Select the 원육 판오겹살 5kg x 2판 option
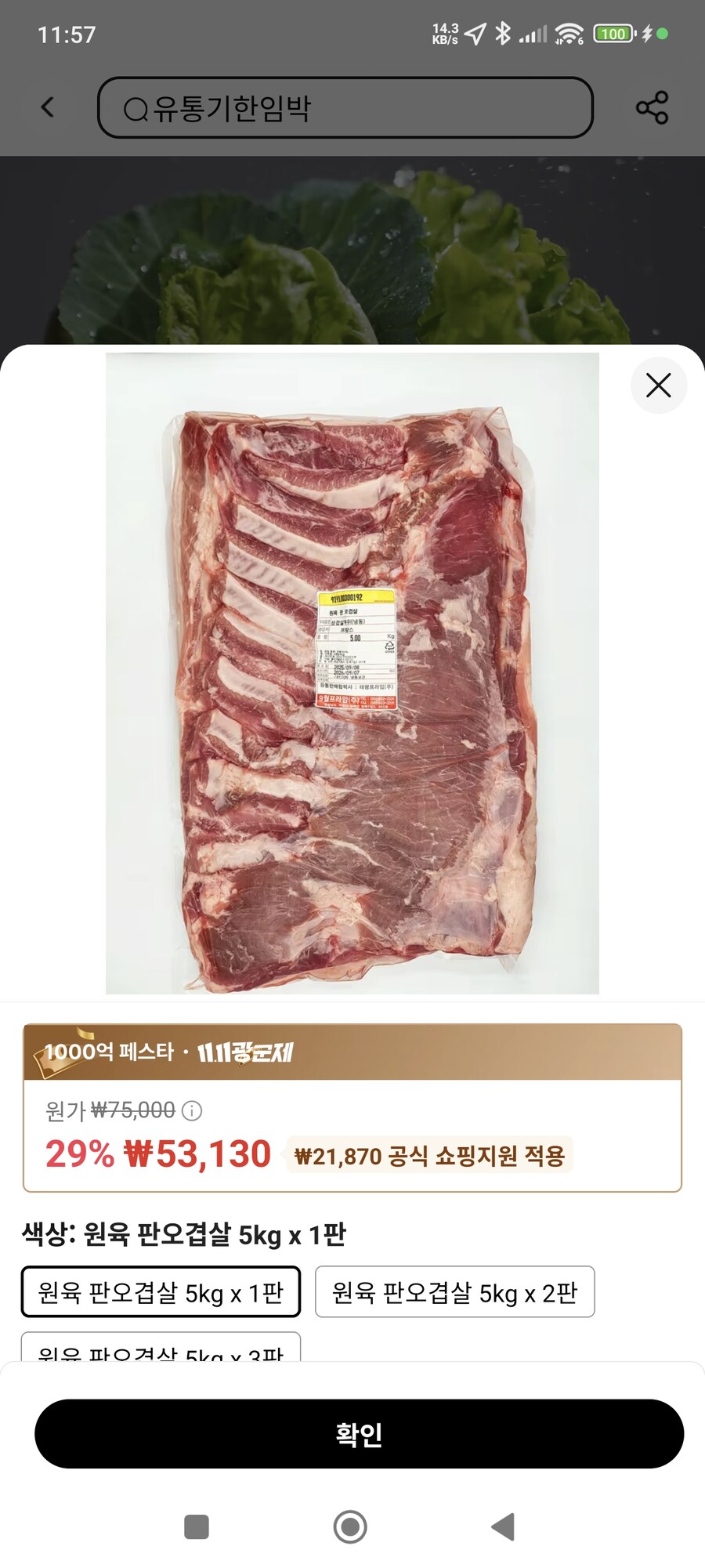Image resolution: width=705 pixels, height=1568 pixels. point(455,1291)
